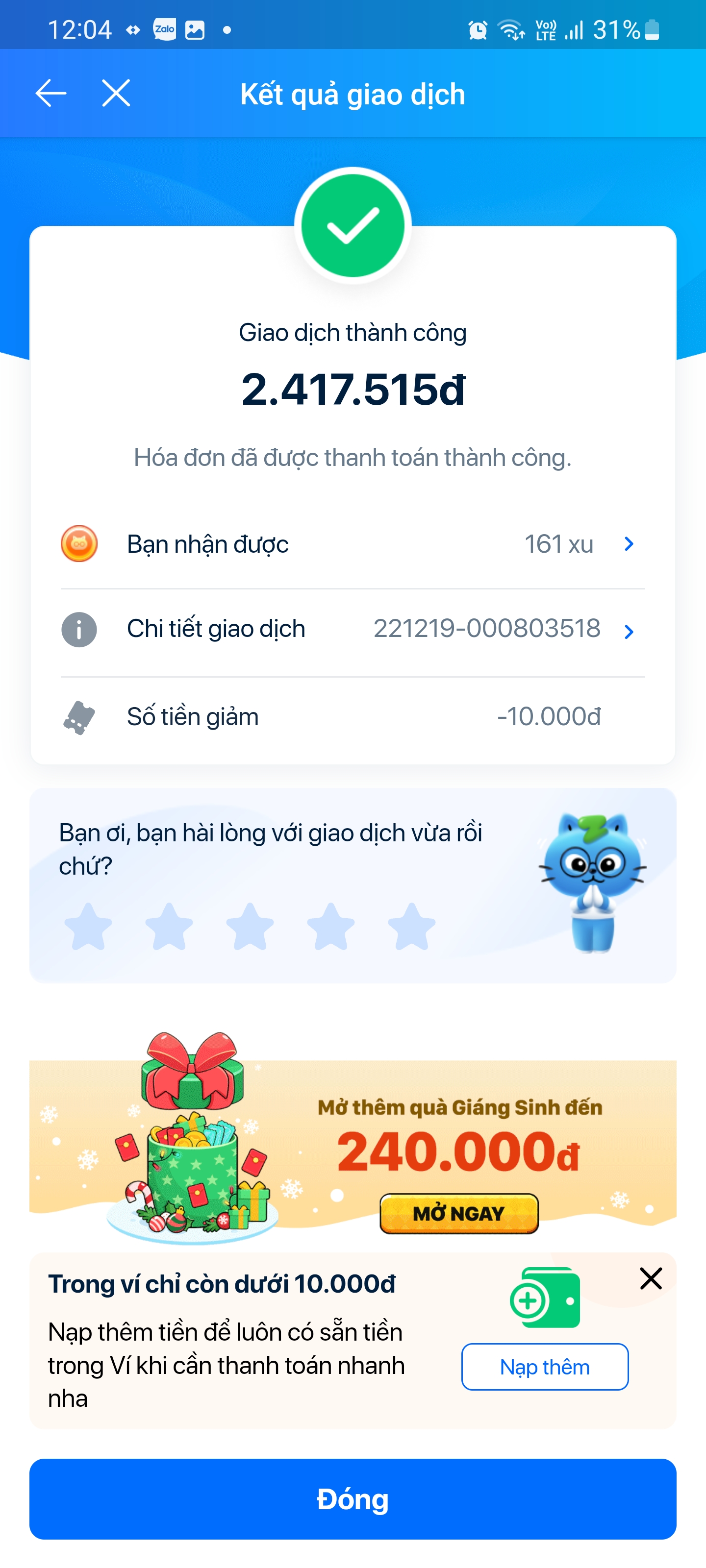Close the transaction result screen with X
This screenshot has width=706, height=1568.
(x=116, y=94)
